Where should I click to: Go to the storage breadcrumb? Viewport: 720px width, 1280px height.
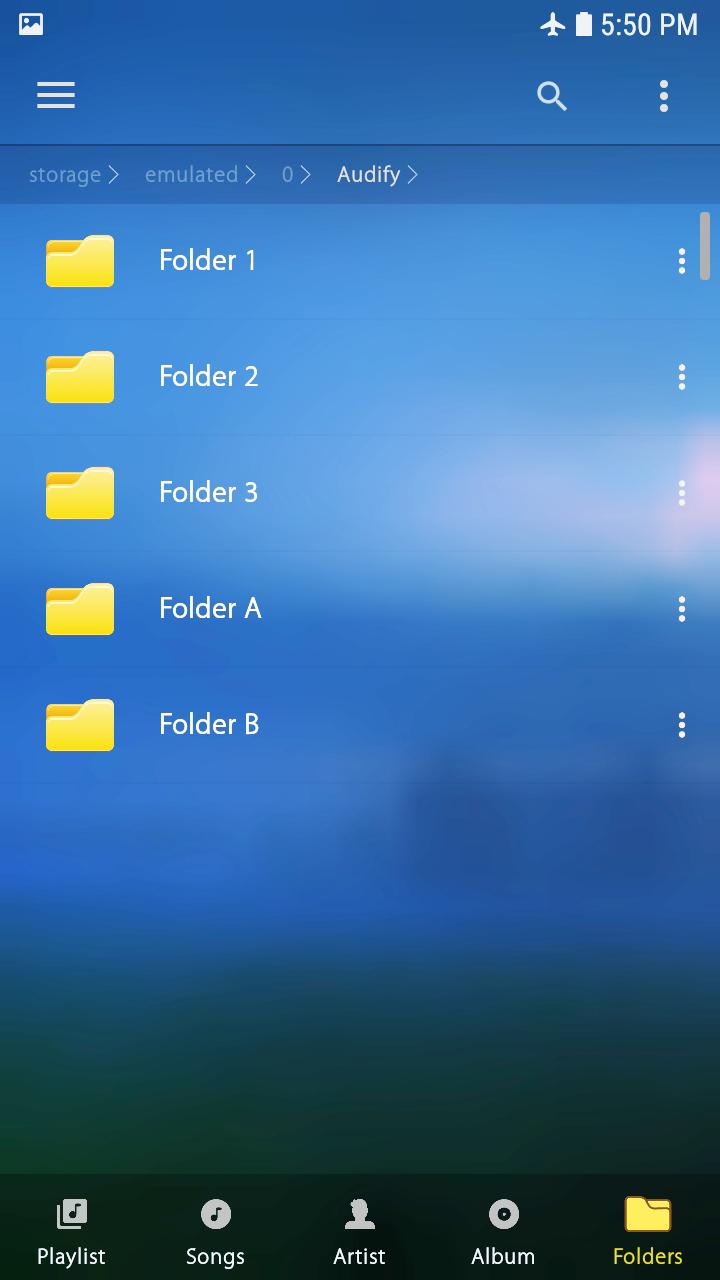(x=65, y=175)
